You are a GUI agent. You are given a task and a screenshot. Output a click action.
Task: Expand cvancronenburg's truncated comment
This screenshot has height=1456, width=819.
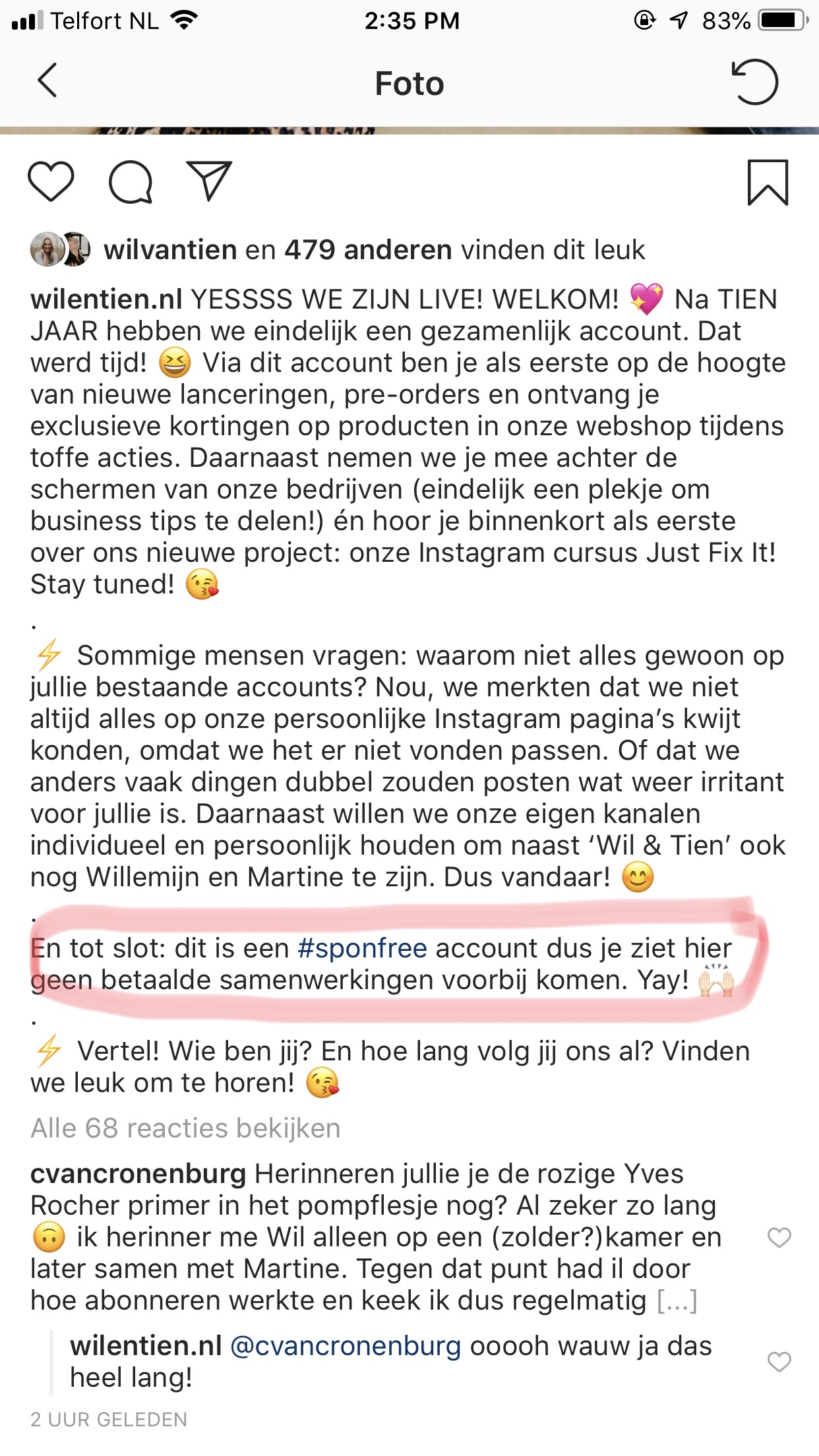677,1300
